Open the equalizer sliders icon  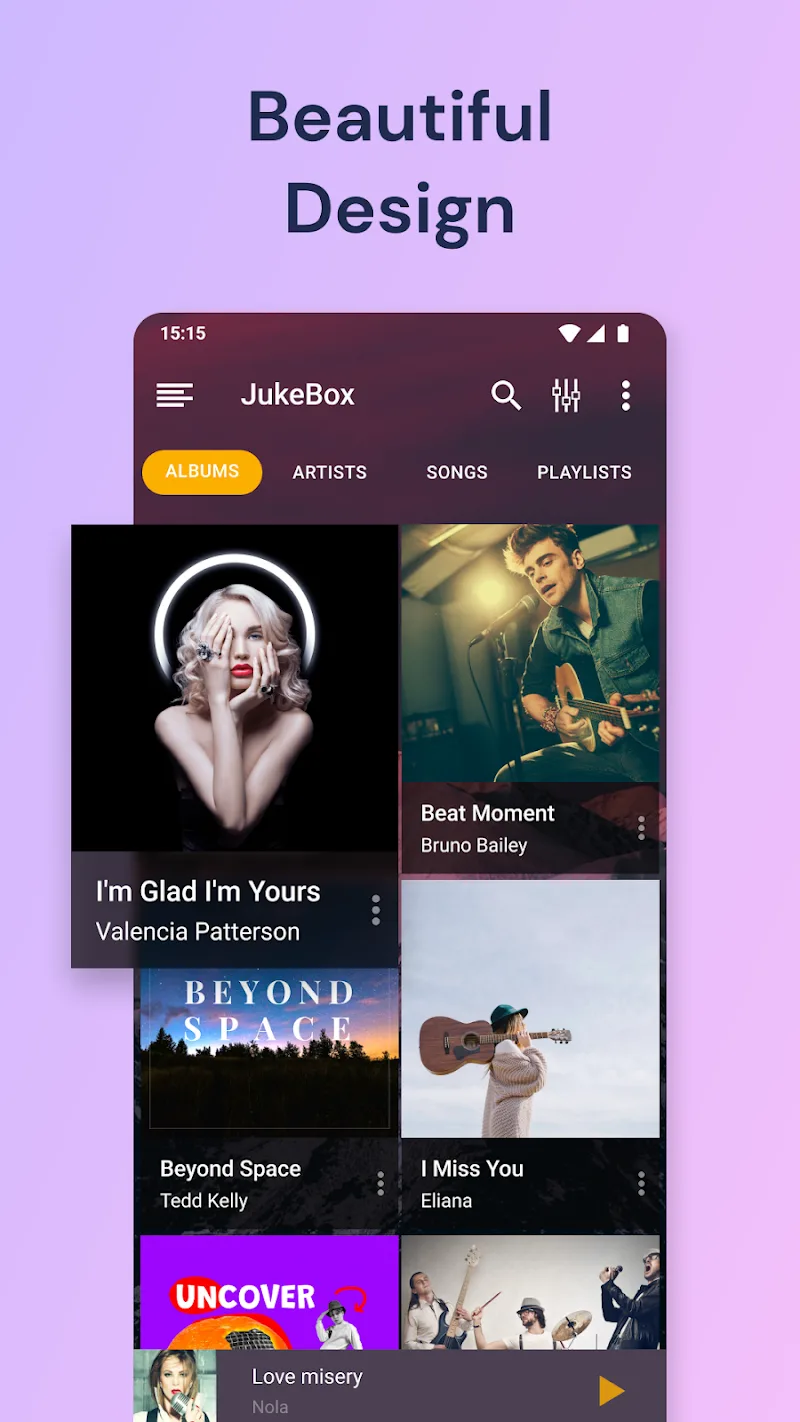point(565,396)
